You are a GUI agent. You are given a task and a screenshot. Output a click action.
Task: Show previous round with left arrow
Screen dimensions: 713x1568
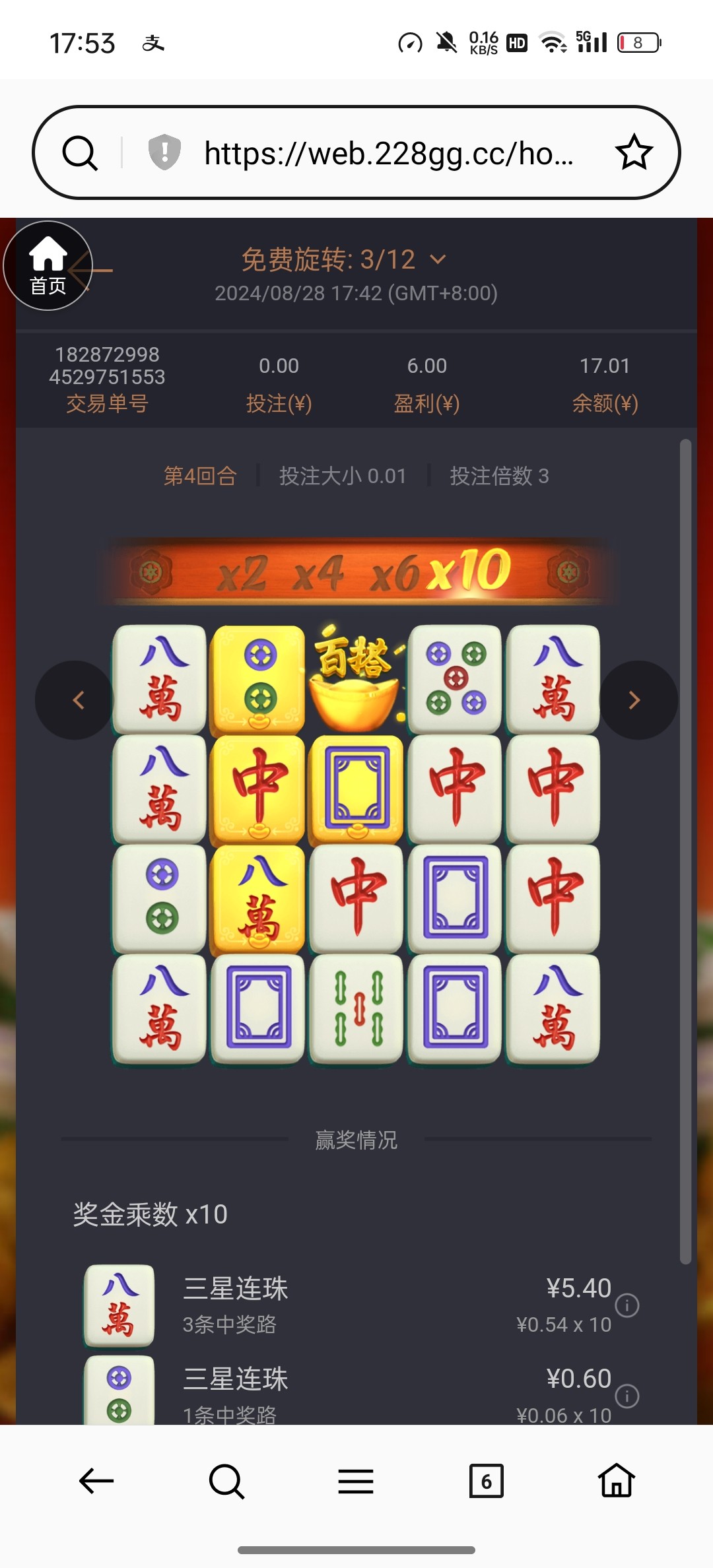click(x=78, y=700)
